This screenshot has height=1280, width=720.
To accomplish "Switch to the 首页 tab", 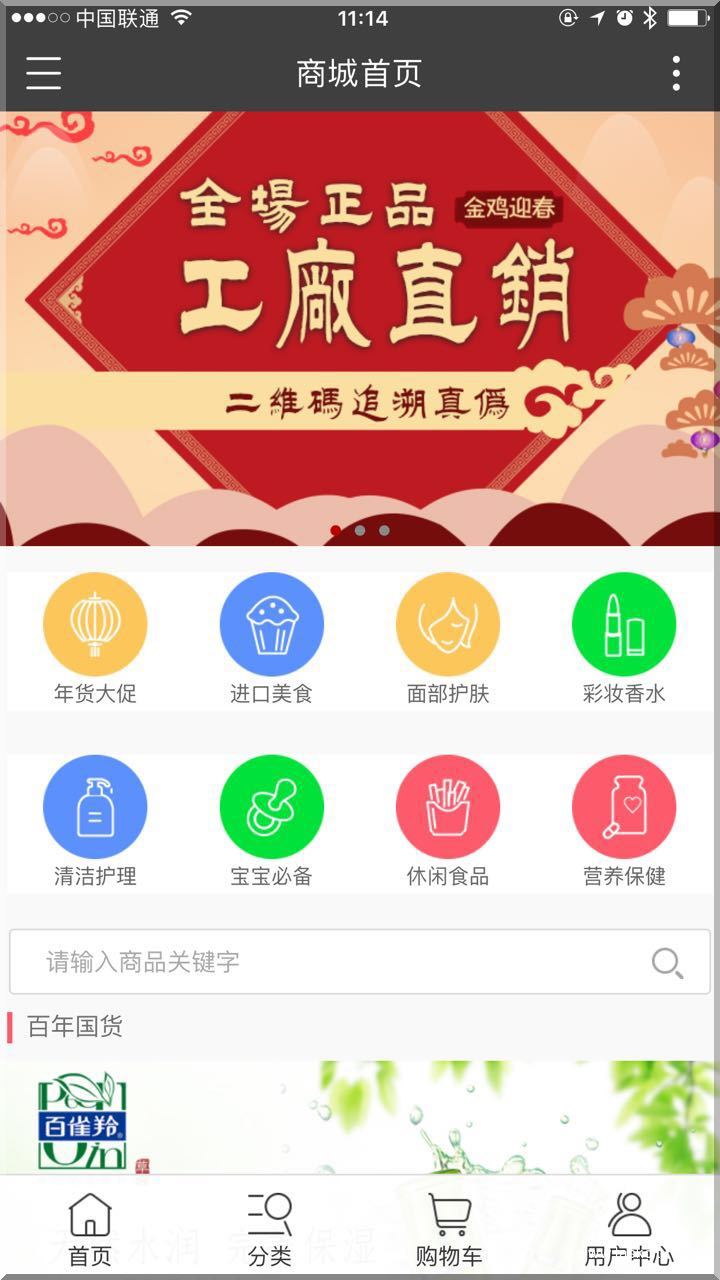I will point(90,1229).
